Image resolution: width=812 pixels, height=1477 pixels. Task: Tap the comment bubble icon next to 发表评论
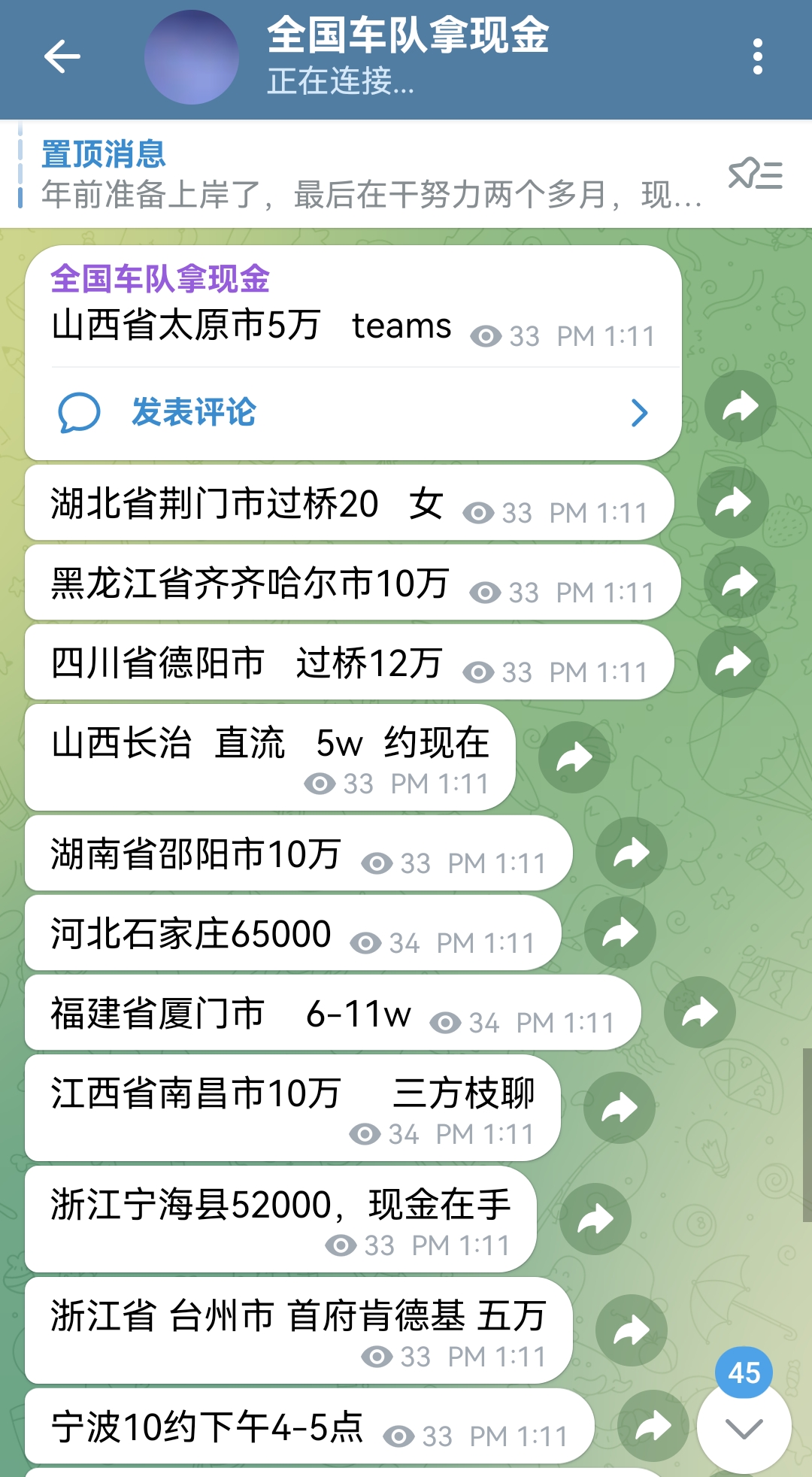point(78,412)
